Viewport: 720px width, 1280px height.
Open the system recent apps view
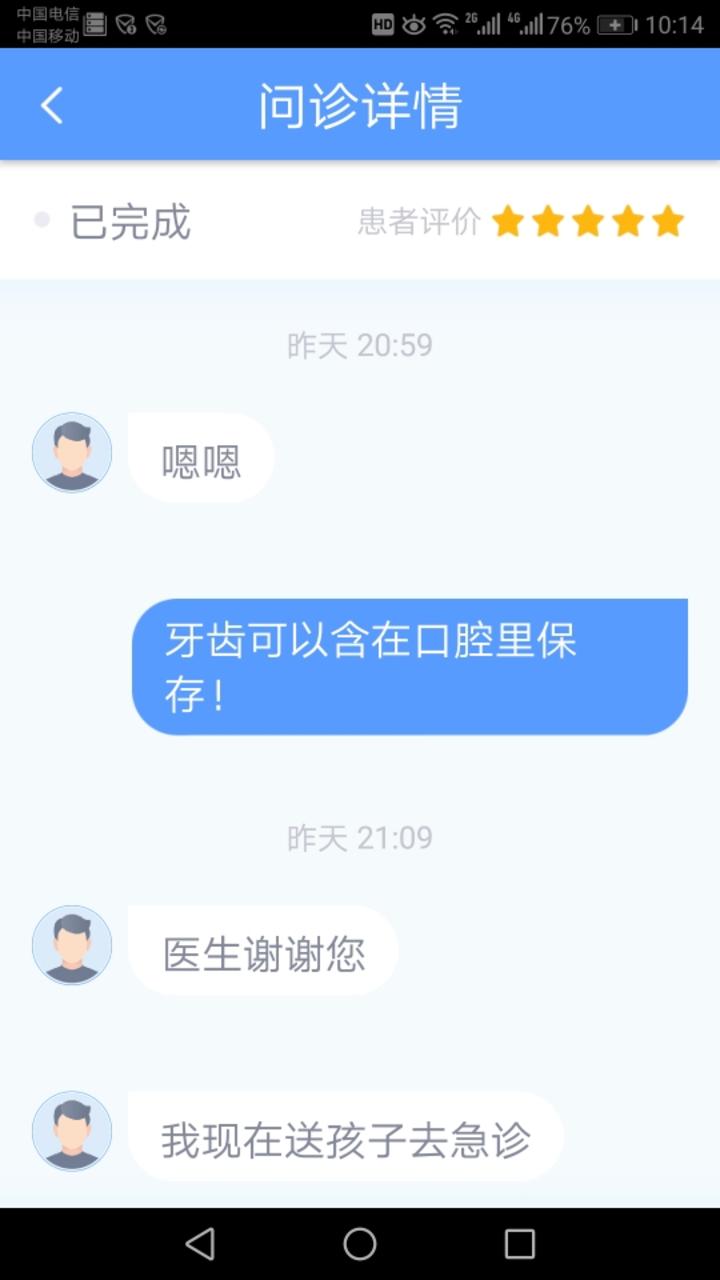519,1244
